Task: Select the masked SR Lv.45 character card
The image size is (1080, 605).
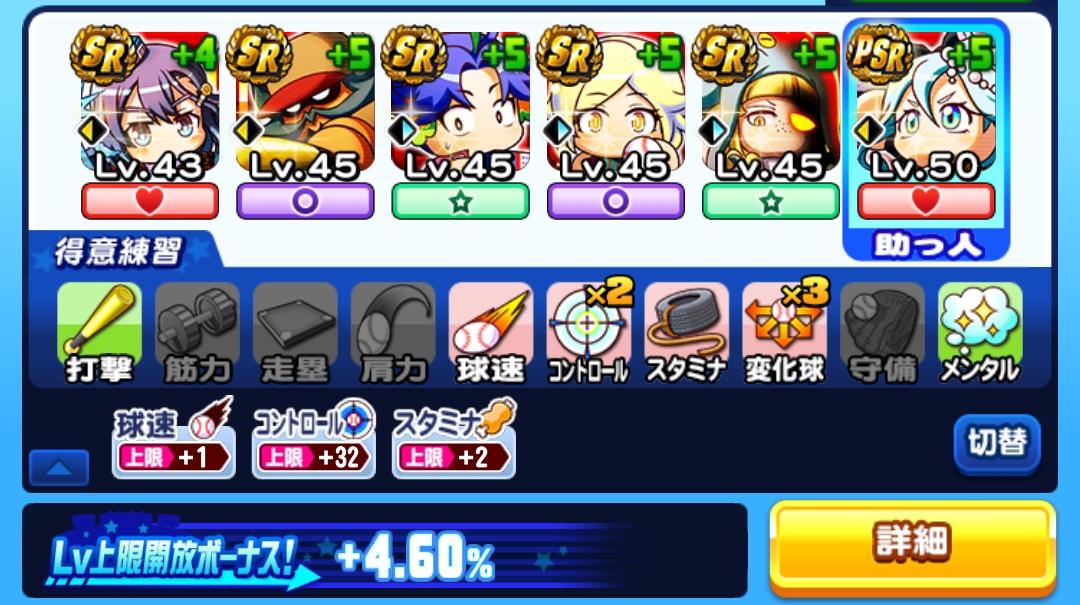Action: click(304, 123)
